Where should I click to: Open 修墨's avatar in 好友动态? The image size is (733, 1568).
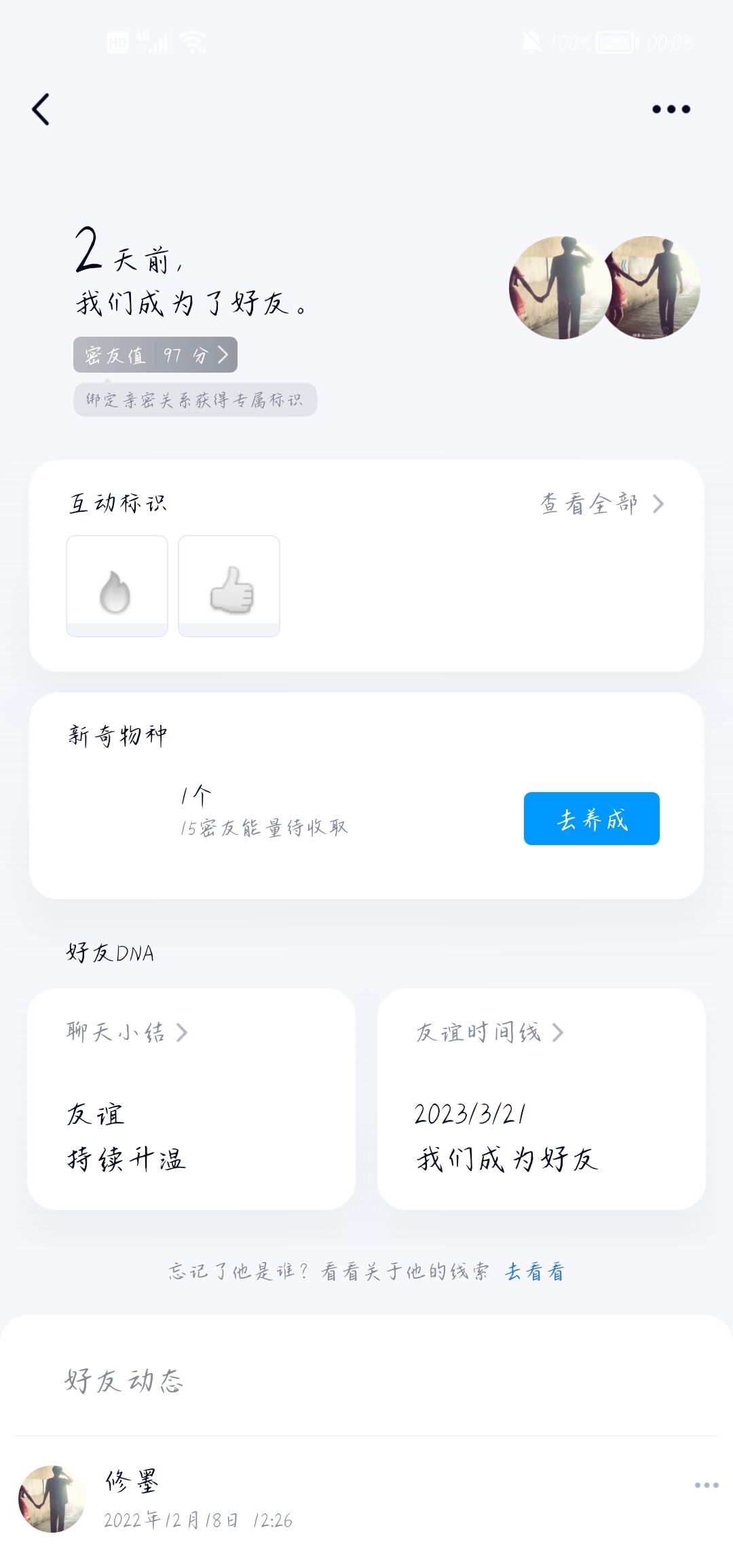pos(52,1499)
